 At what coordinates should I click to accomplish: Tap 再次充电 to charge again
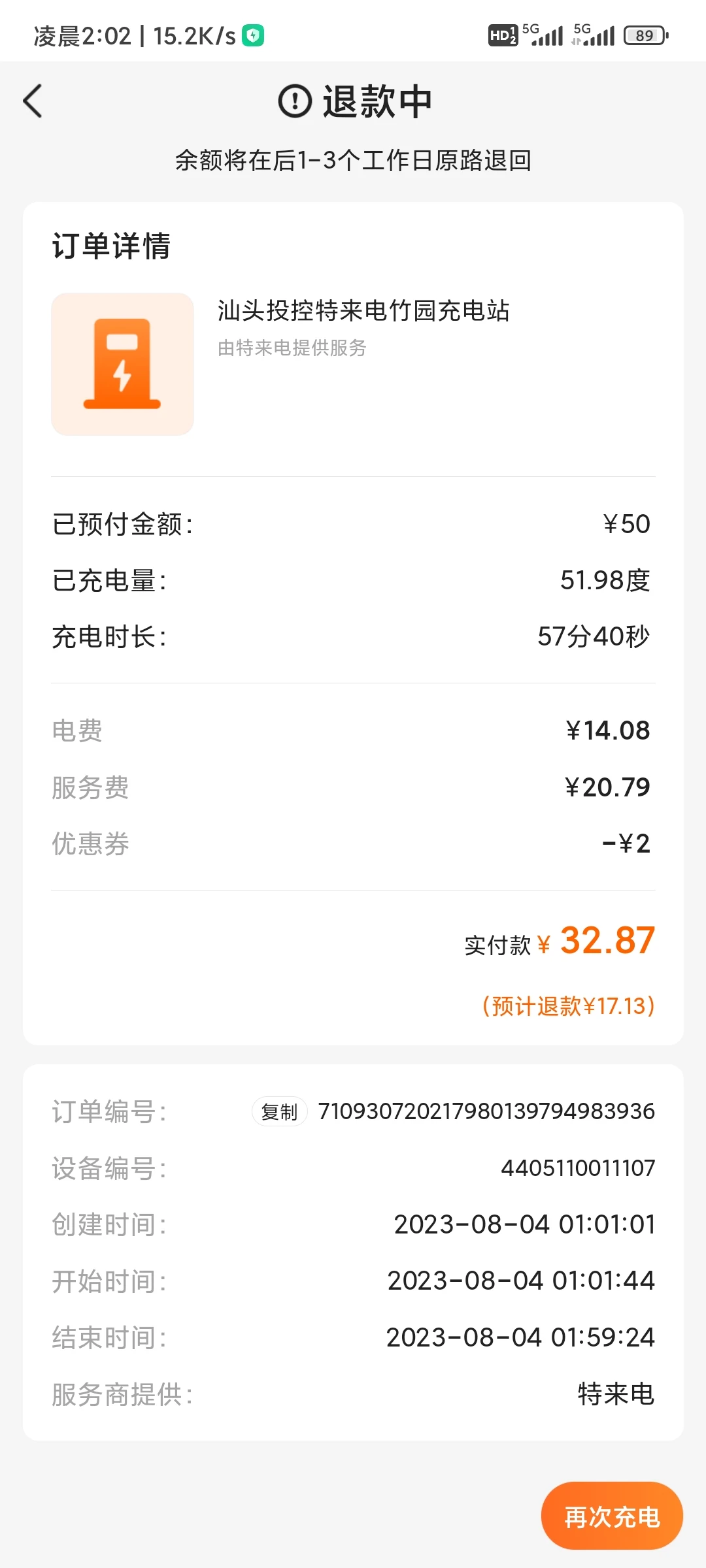pyautogui.click(x=612, y=1516)
